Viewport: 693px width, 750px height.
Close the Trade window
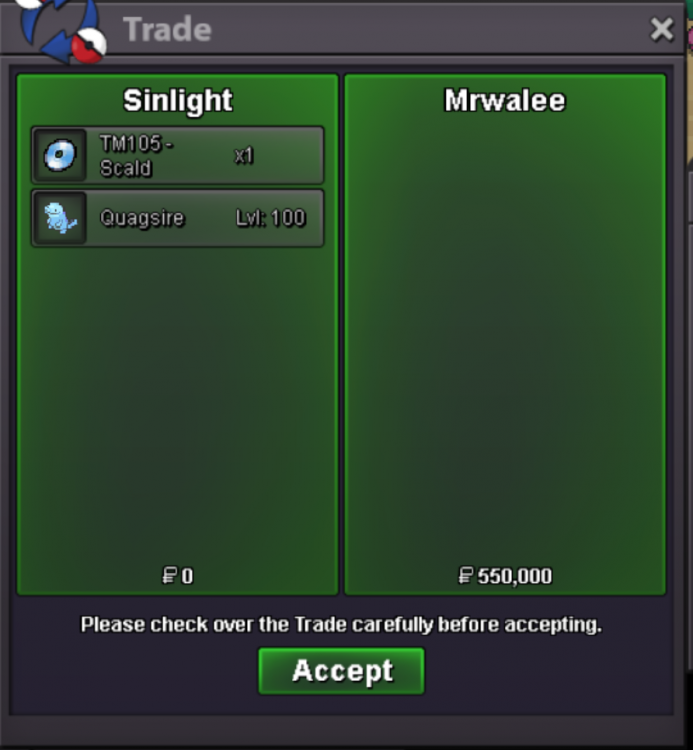tap(661, 30)
